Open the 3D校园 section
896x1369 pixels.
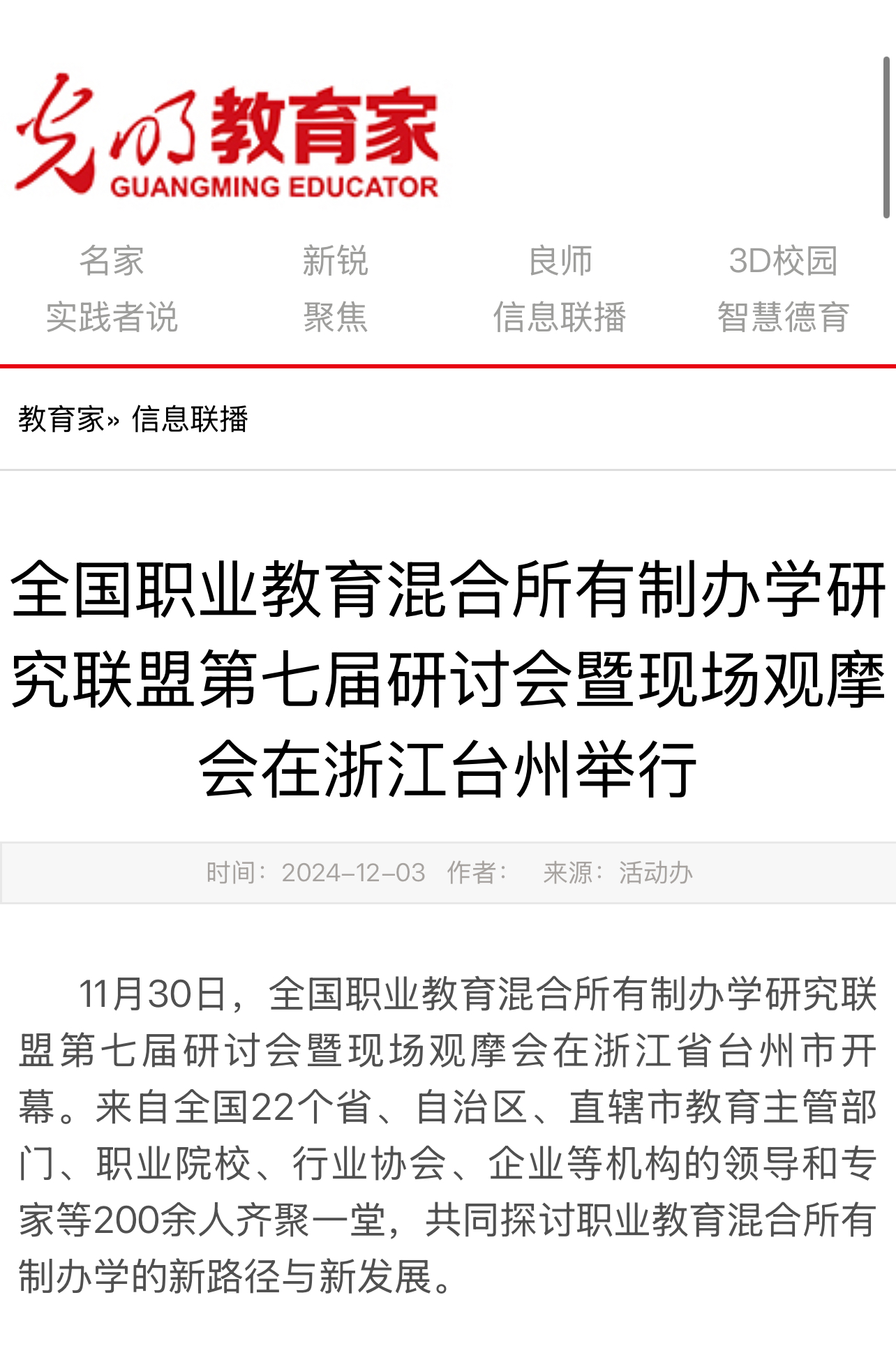click(x=783, y=261)
